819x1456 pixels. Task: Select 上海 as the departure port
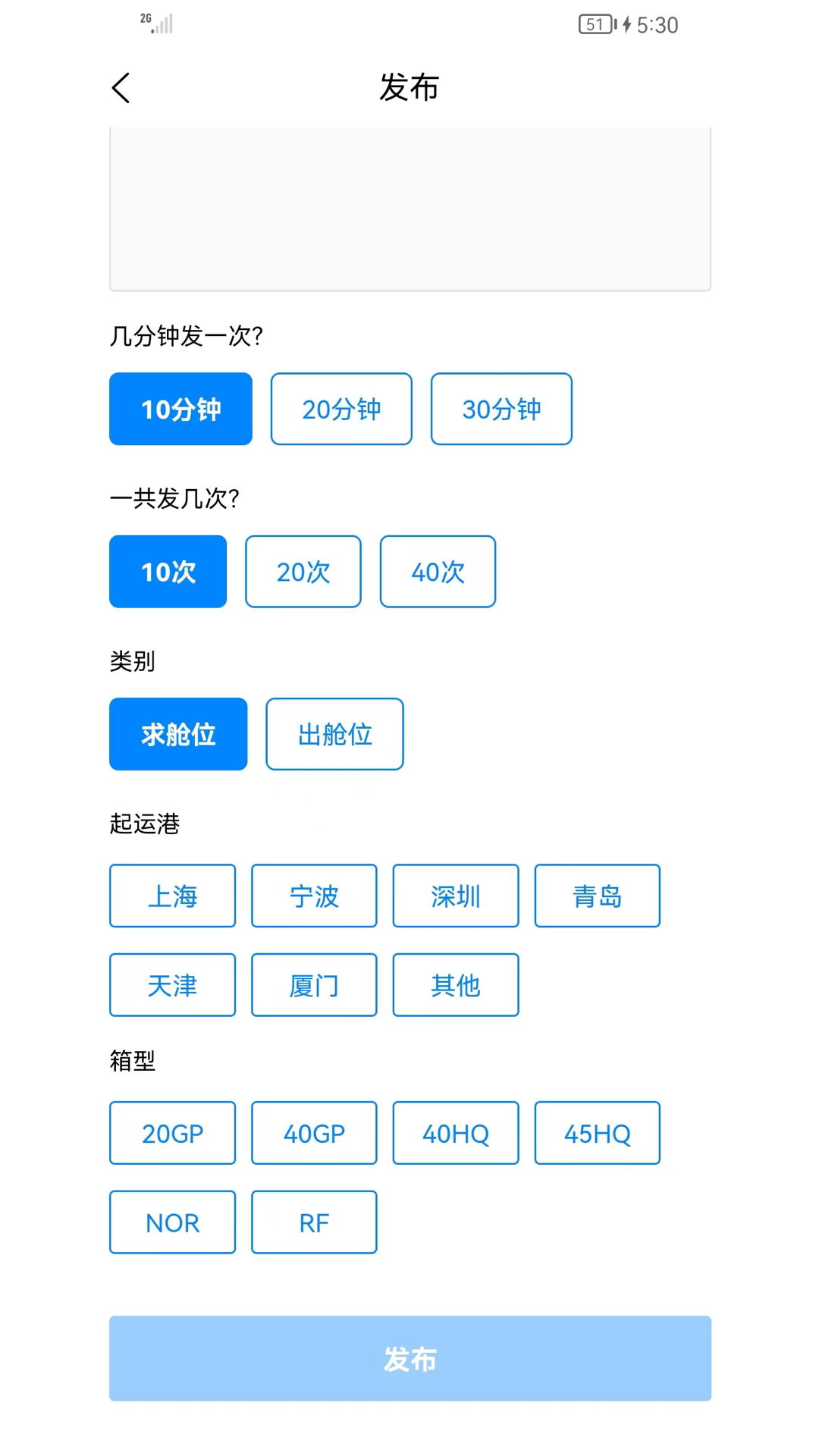pos(172,896)
